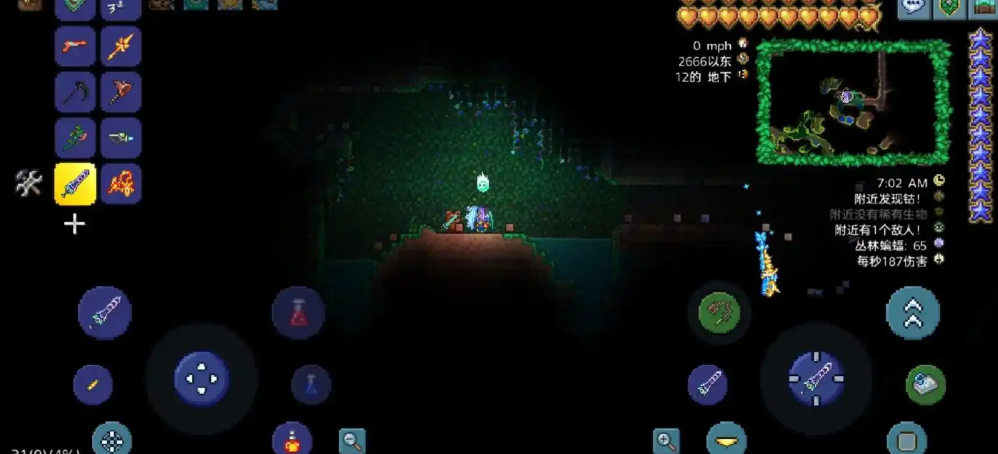This screenshot has height=454, width=998.
Task: Select the fiery flame item hotbar slot
Action: [121, 184]
